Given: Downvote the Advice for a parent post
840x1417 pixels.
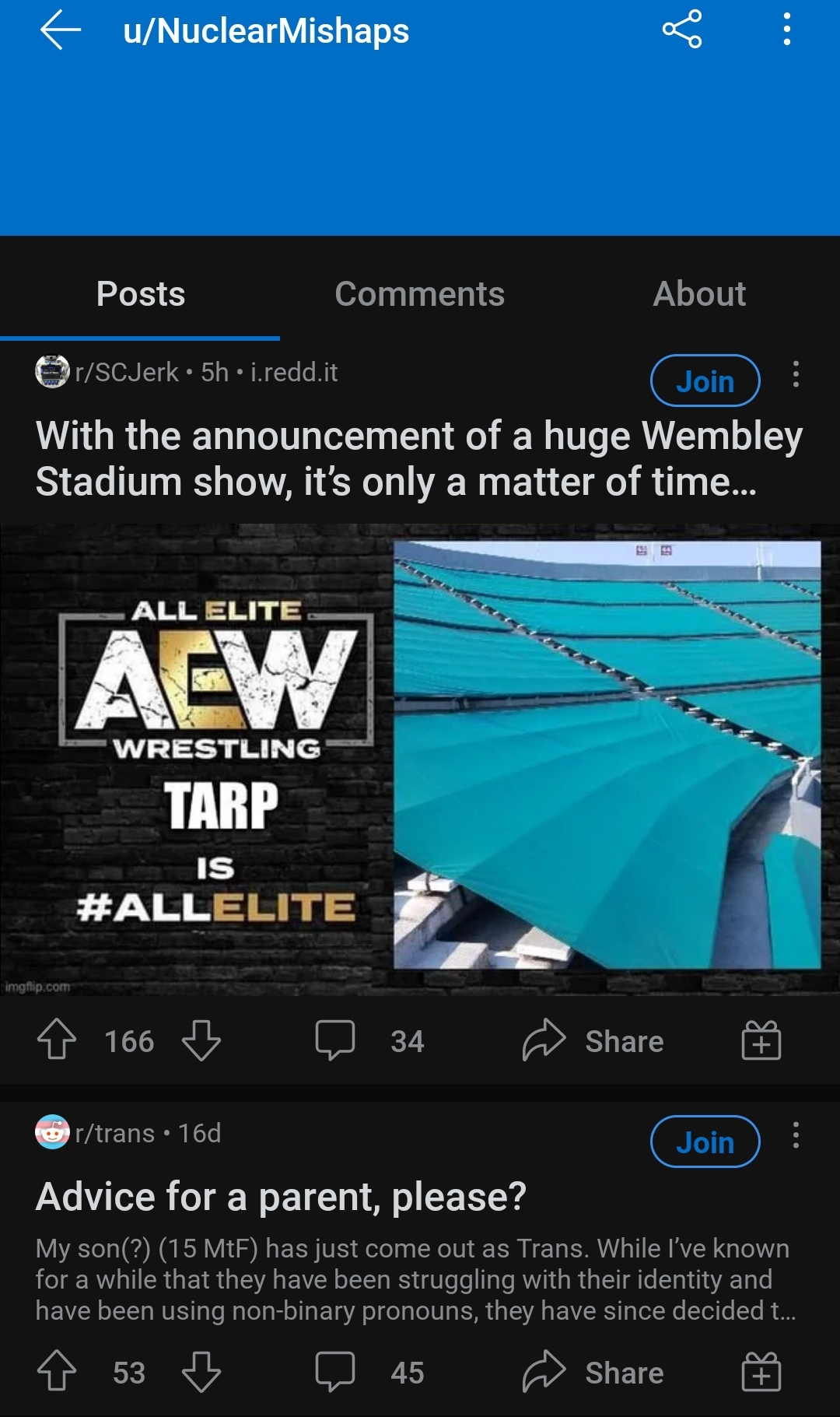Looking at the screenshot, I should (201, 1372).
